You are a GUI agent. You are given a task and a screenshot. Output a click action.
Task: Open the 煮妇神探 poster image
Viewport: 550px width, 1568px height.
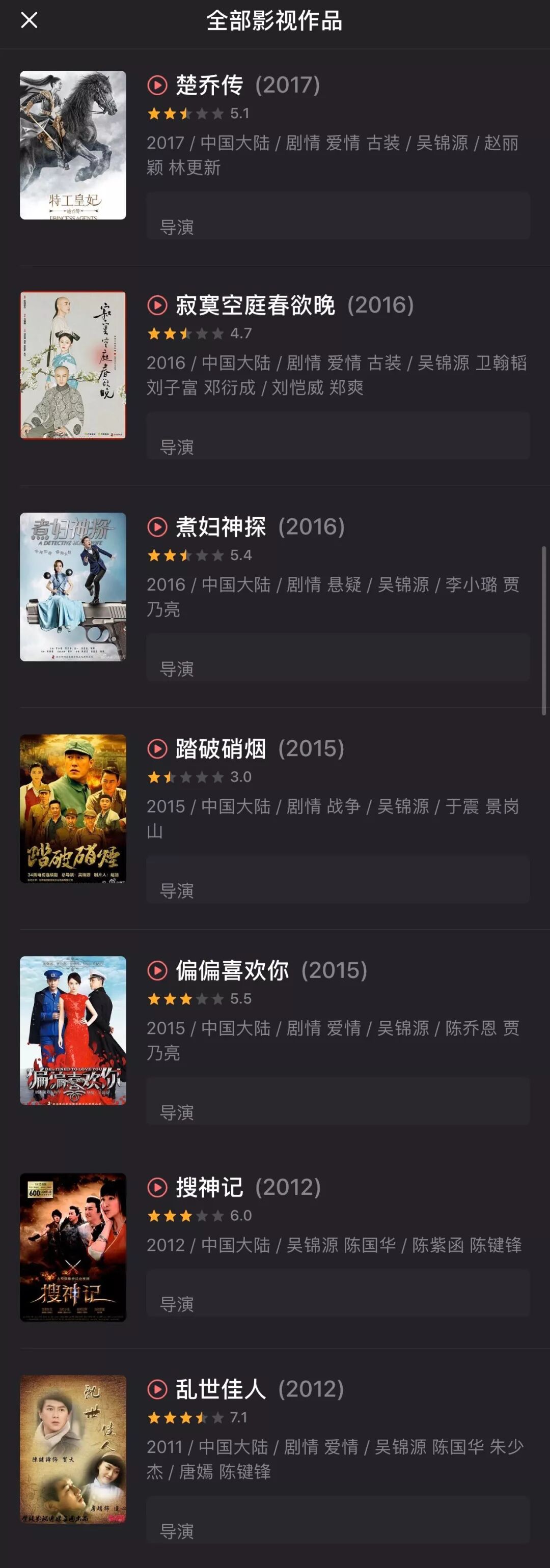click(x=73, y=587)
